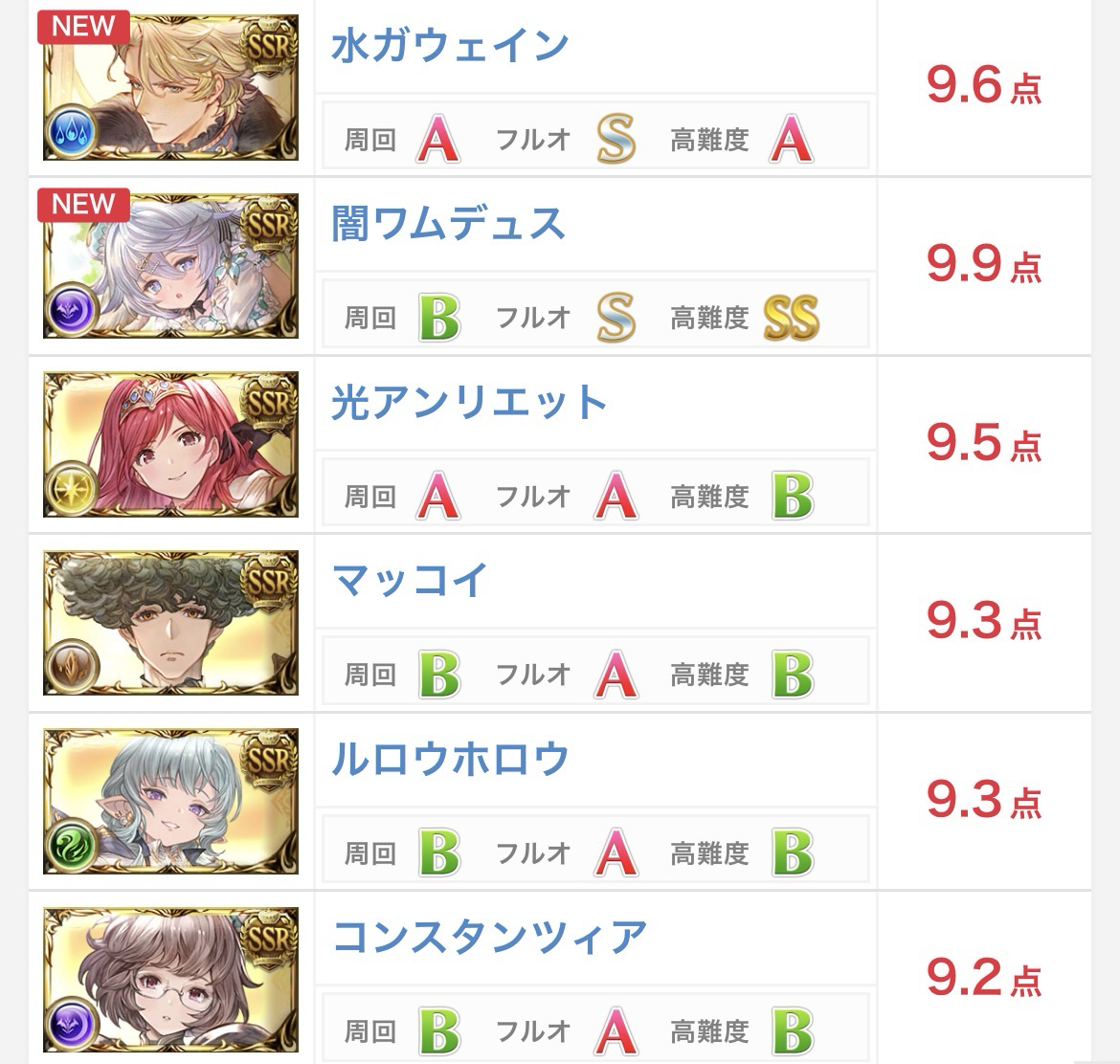Open the portrait image beside 光アンリエット
This screenshot has height=1064, width=1120.
tap(170, 445)
